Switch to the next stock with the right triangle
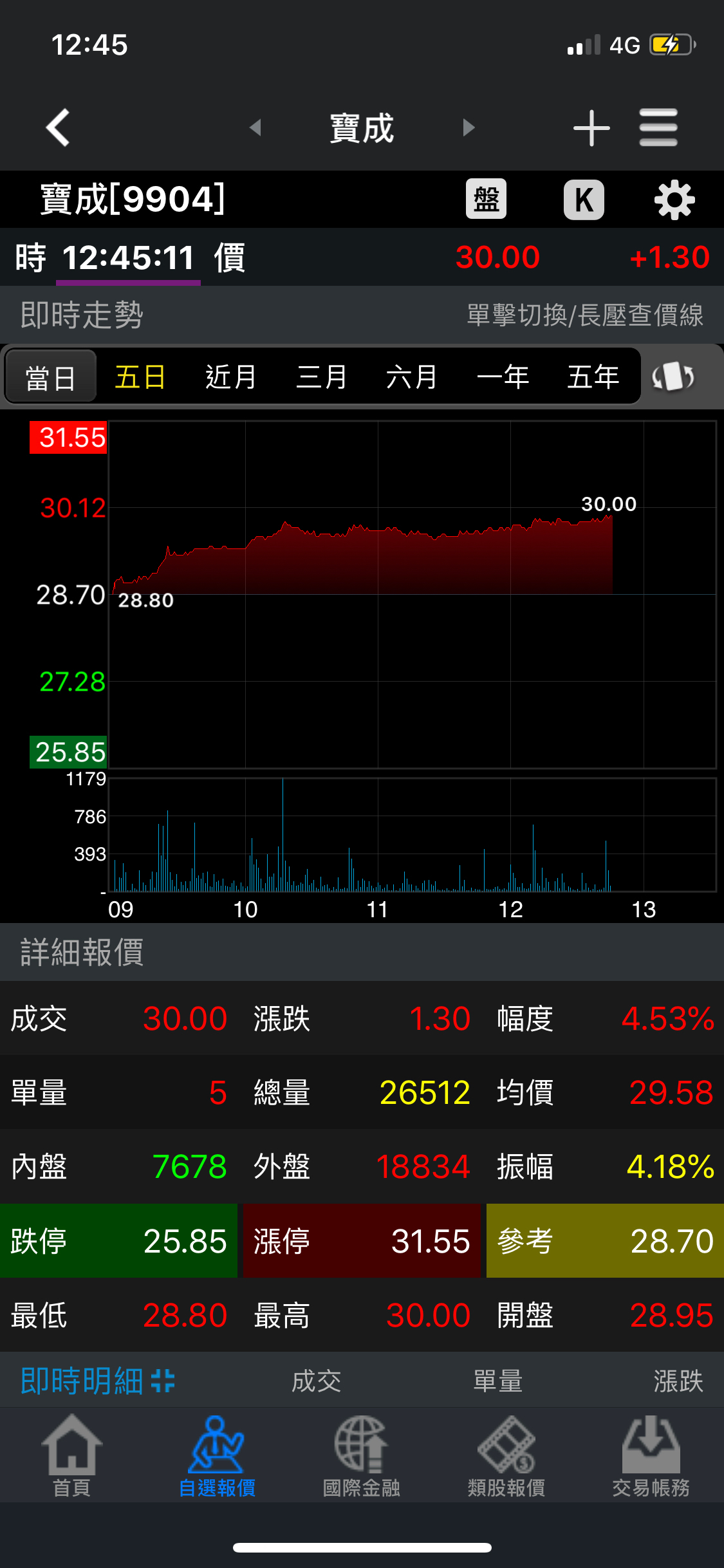724x1568 pixels. click(x=469, y=127)
